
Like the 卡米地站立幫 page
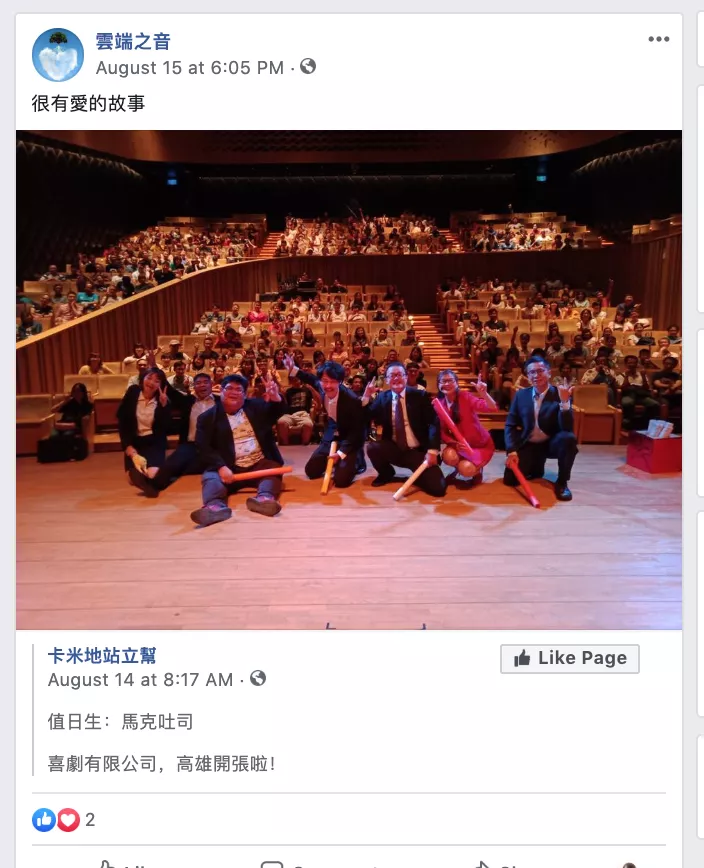(569, 658)
